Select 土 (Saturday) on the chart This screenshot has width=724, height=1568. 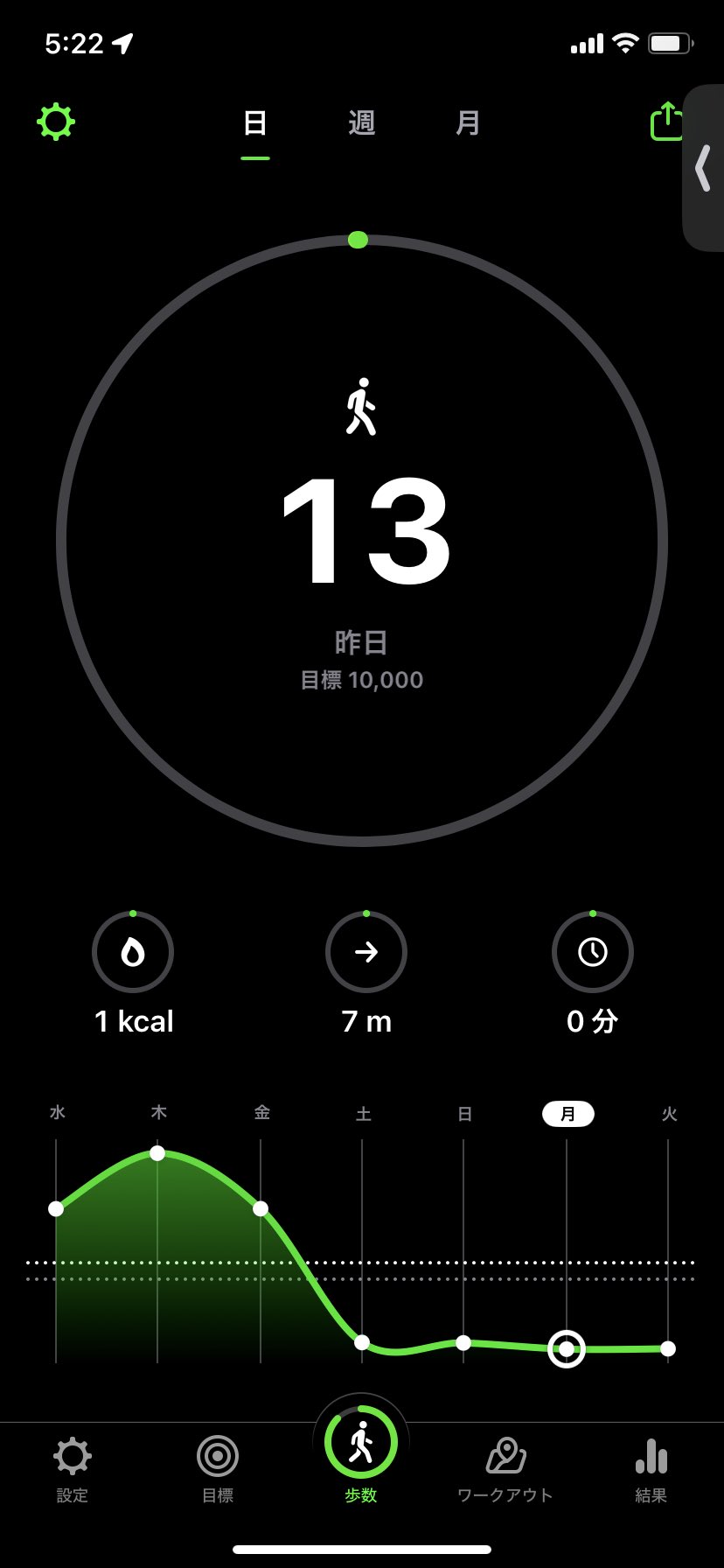(363, 1114)
